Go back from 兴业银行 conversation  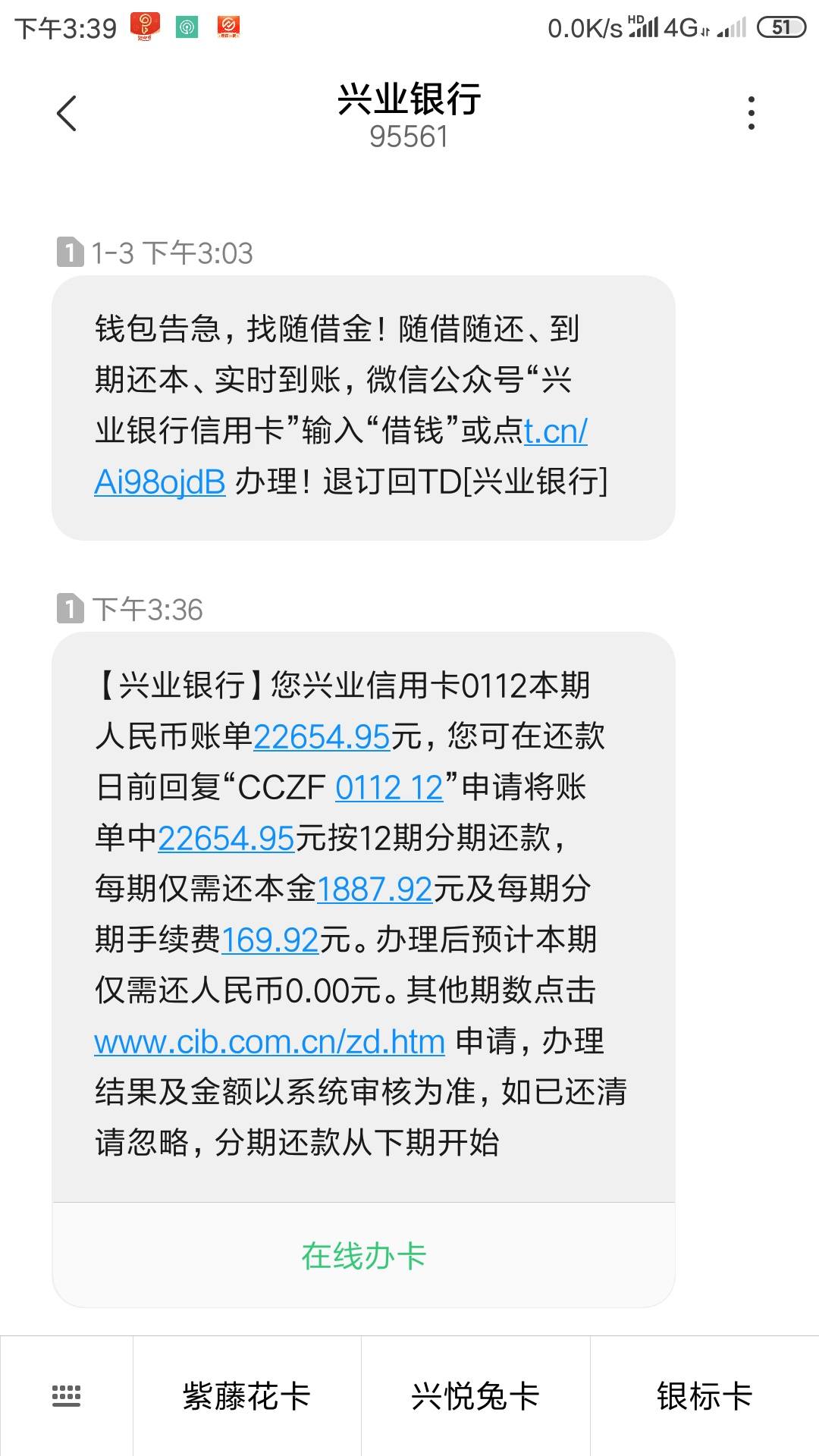(x=67, y=114)
